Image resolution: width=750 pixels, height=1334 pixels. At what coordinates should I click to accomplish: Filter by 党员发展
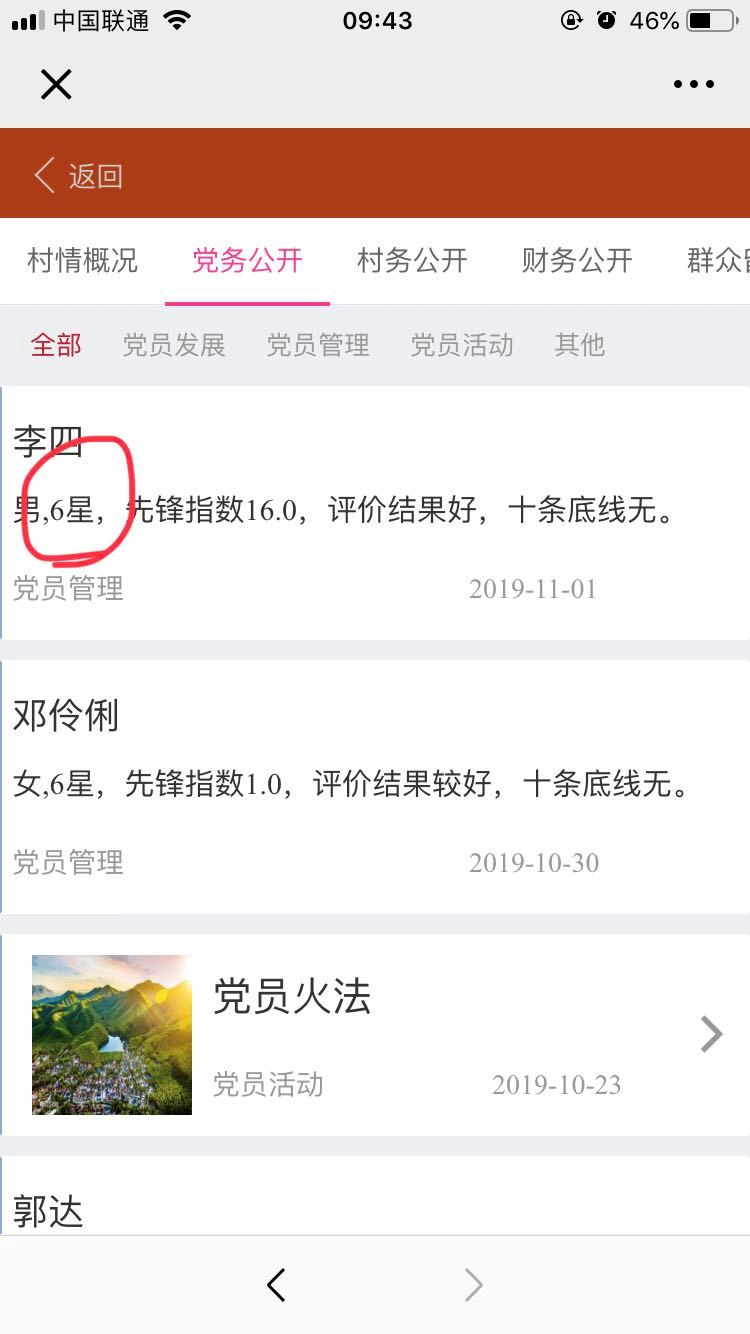pos(174,345)
